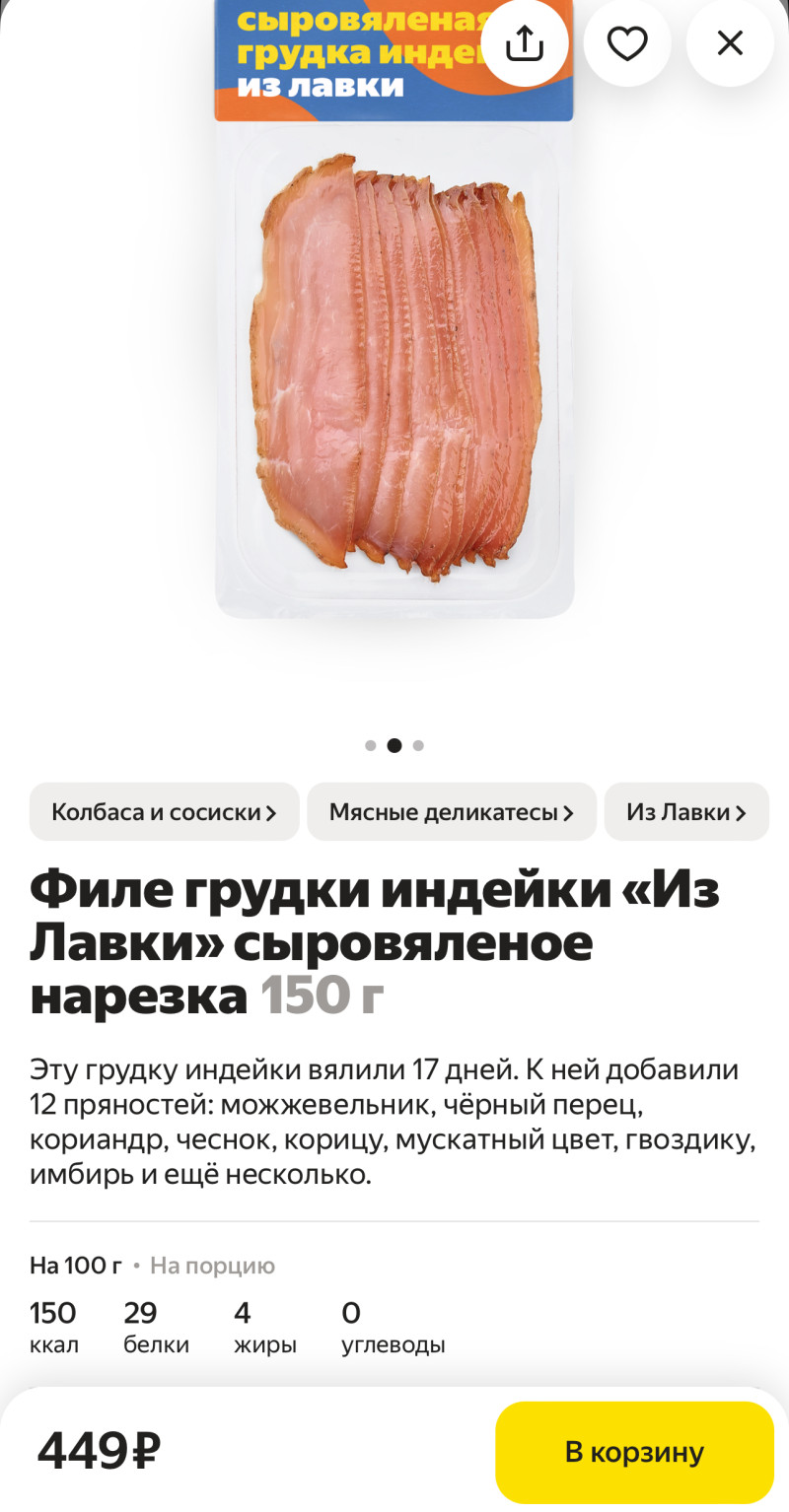789x1512 pixels.
Task: Open the «Колбаса и сосиски» category chip
Action: coord(164,812)
